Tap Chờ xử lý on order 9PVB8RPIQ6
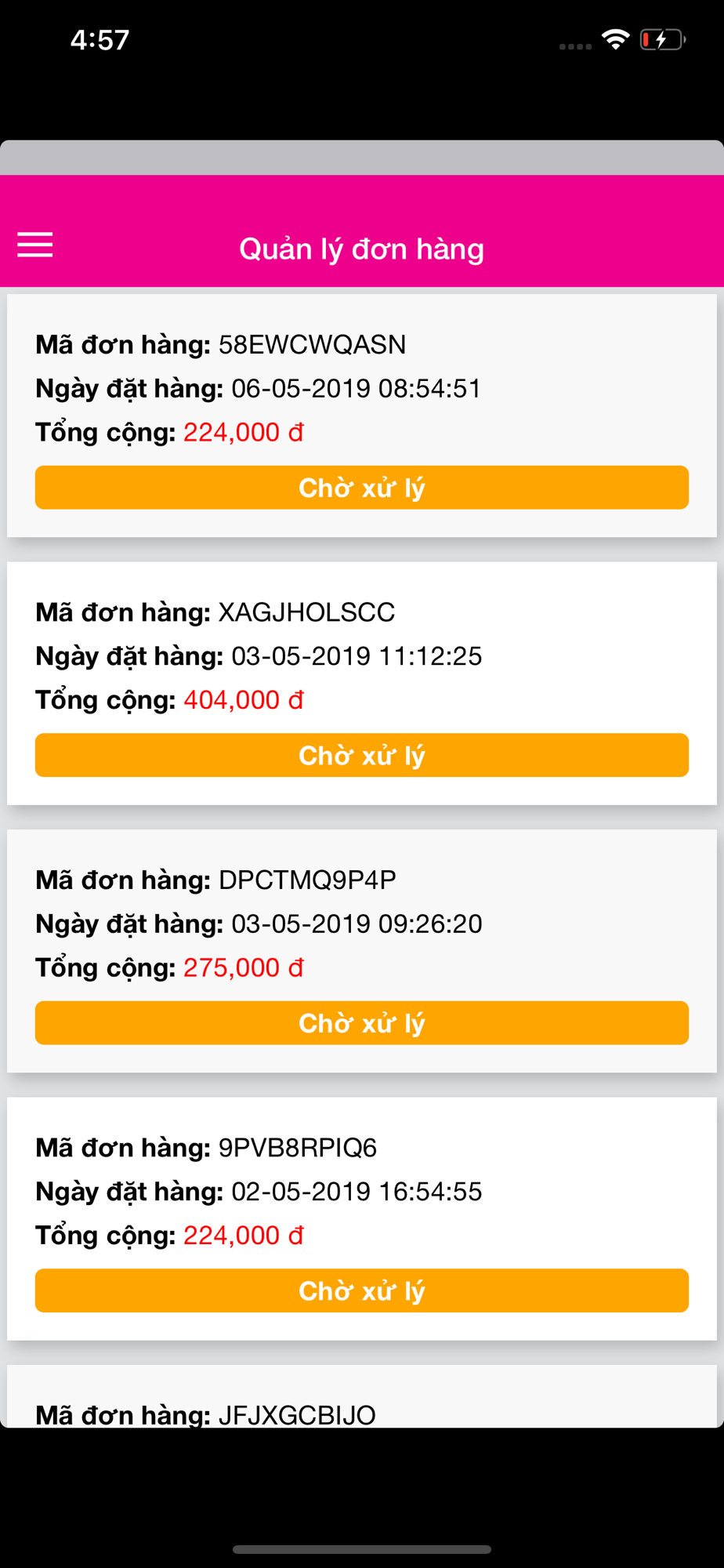 362,1290
